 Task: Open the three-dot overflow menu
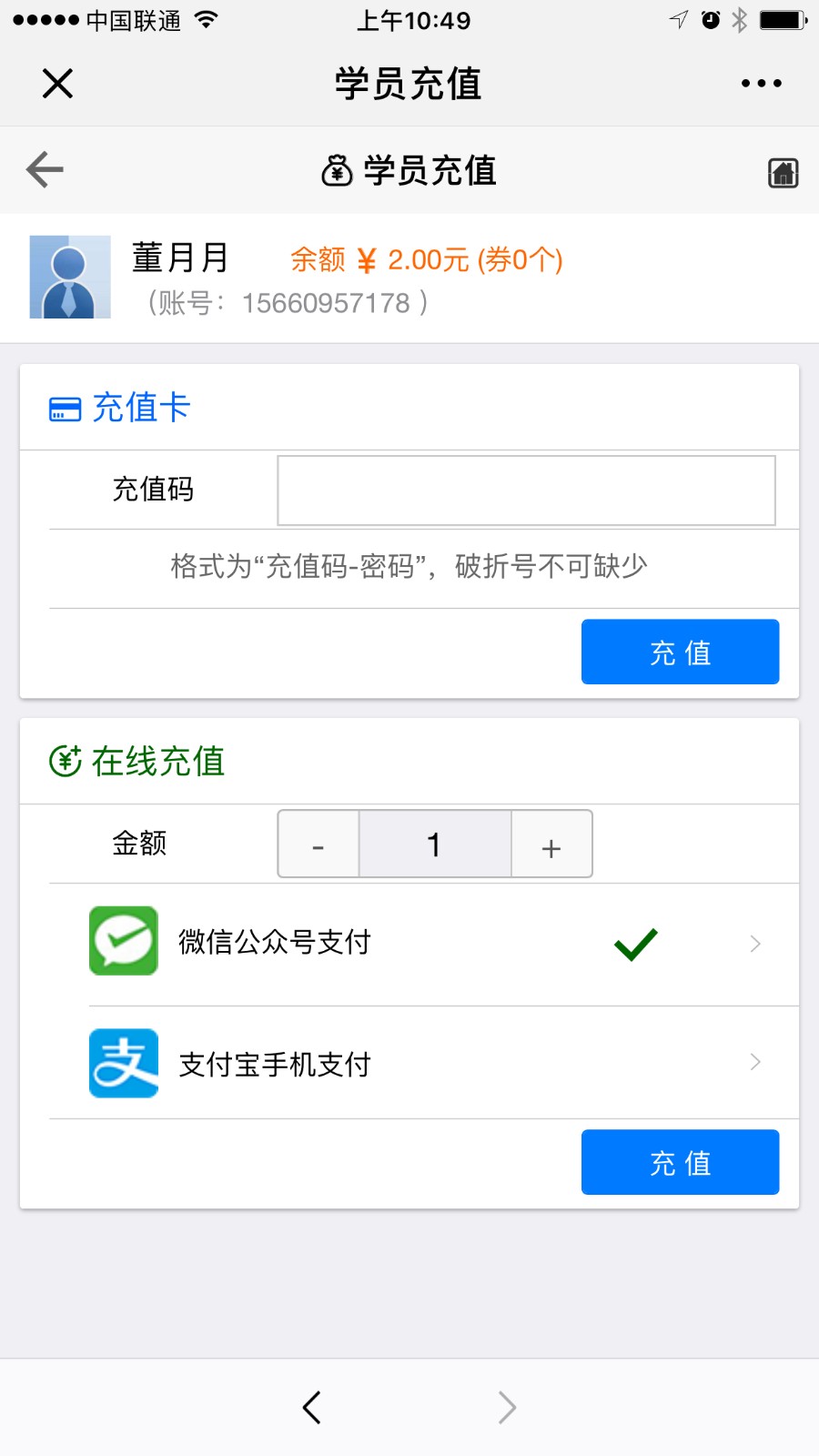click(x=761, y=84)
